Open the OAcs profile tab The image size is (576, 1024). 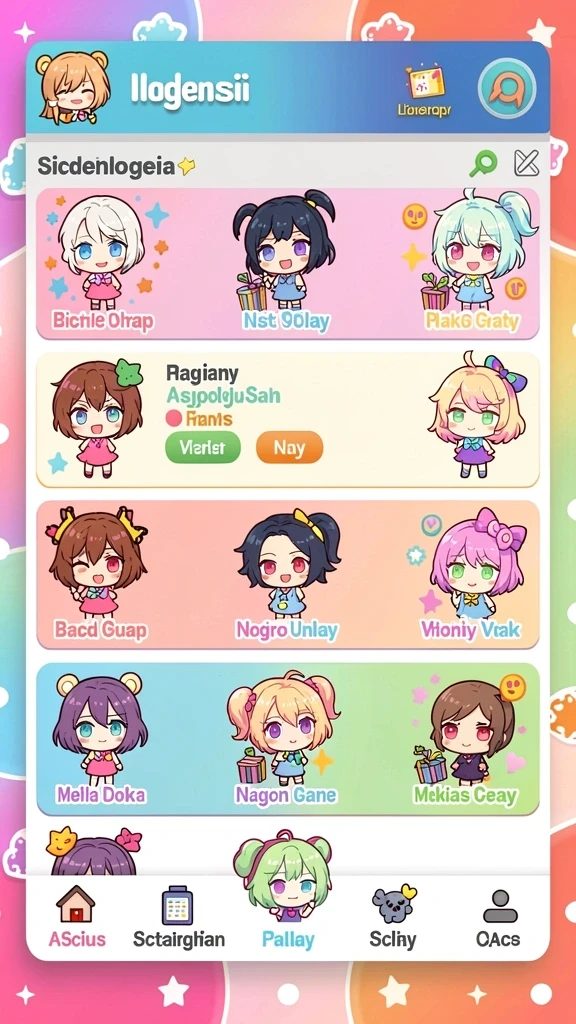498,917
